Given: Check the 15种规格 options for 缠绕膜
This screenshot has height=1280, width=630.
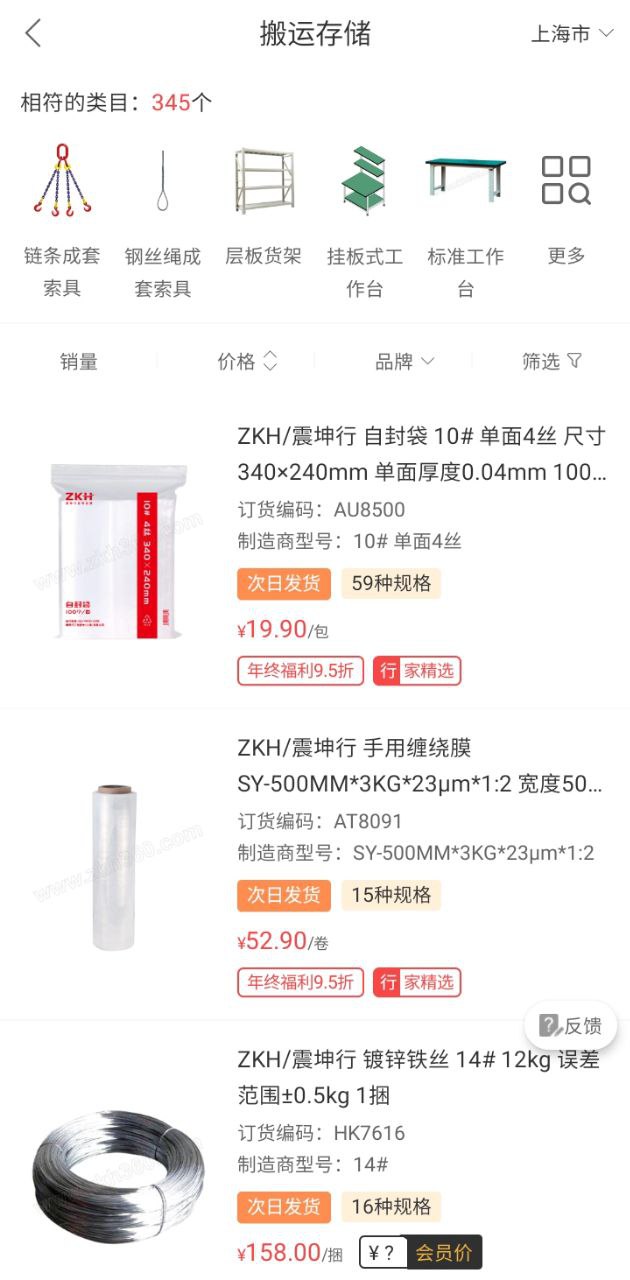Looking at the screenshot, I should click(391, 895).
